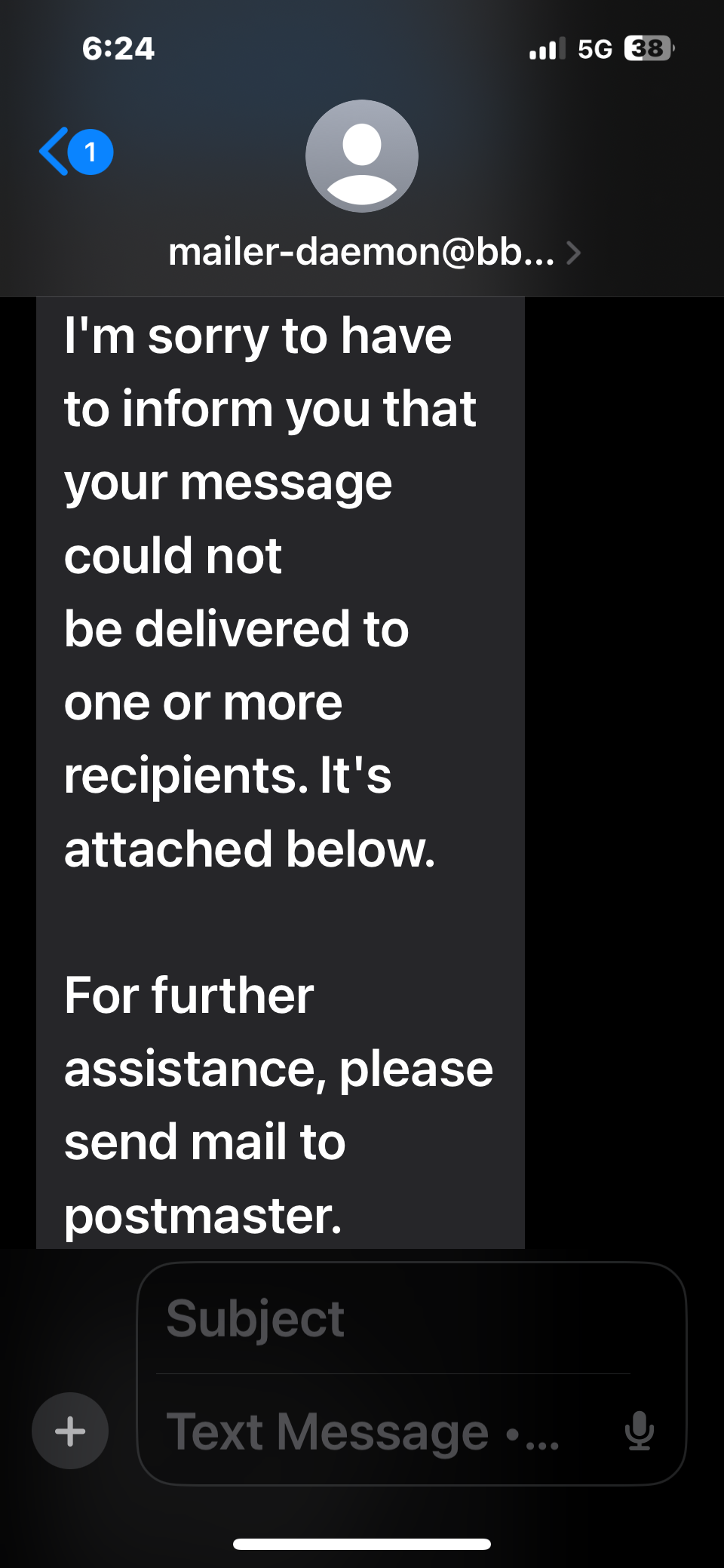
Task: Open the plus attachments menu
Action: tap(70, 1431)
